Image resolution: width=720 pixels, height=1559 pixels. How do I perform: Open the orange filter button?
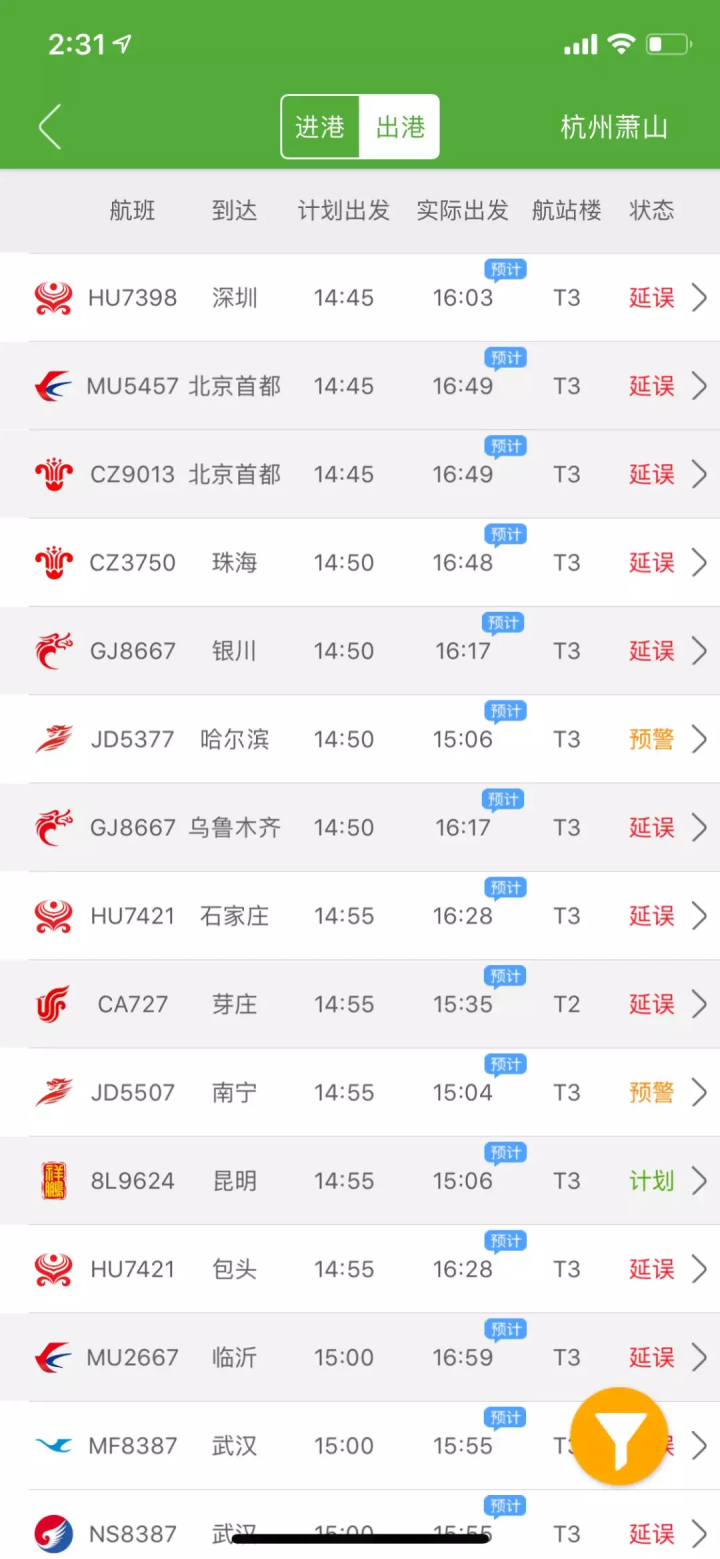[619, 1436]
